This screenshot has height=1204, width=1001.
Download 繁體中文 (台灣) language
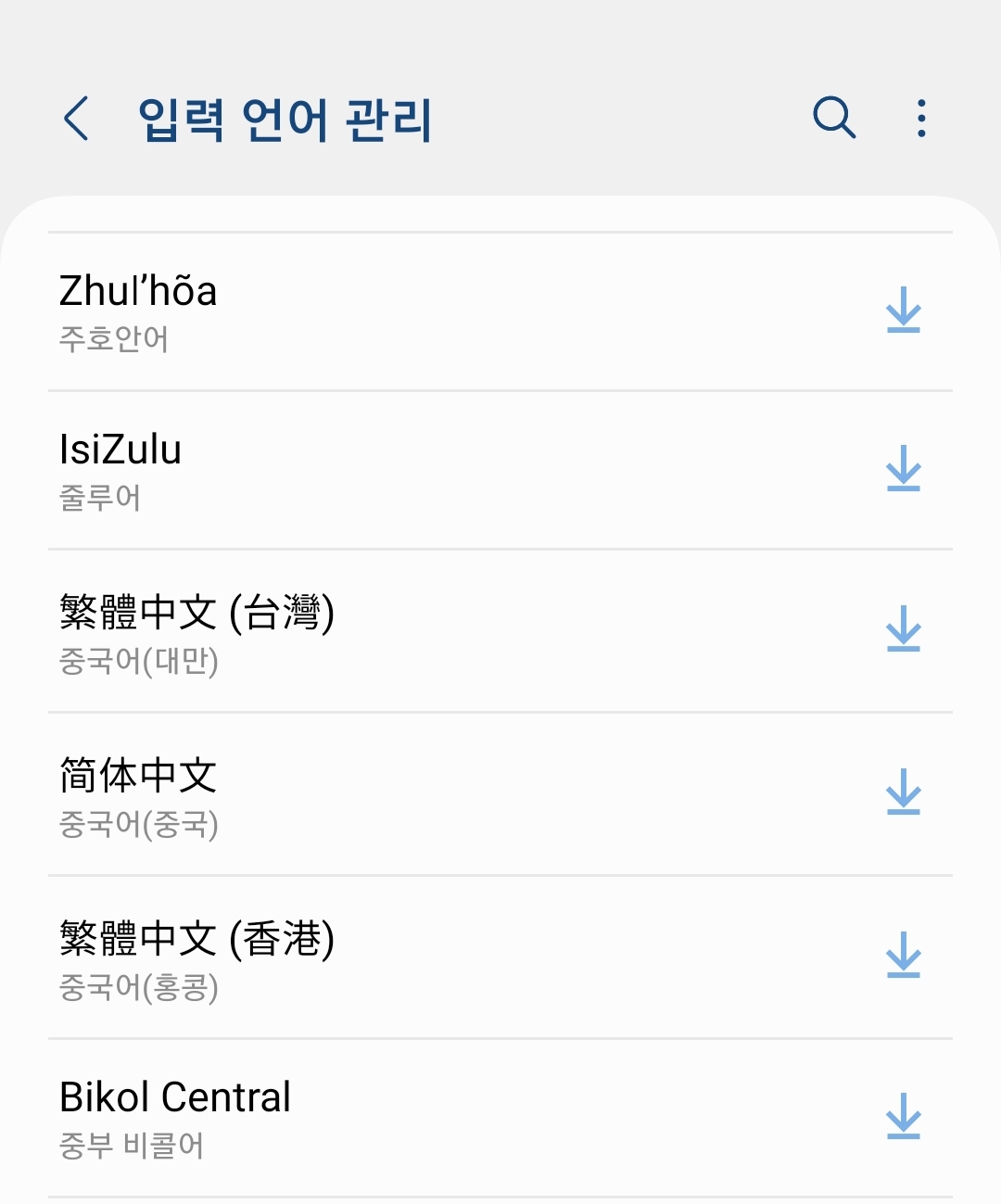(903, 629)
